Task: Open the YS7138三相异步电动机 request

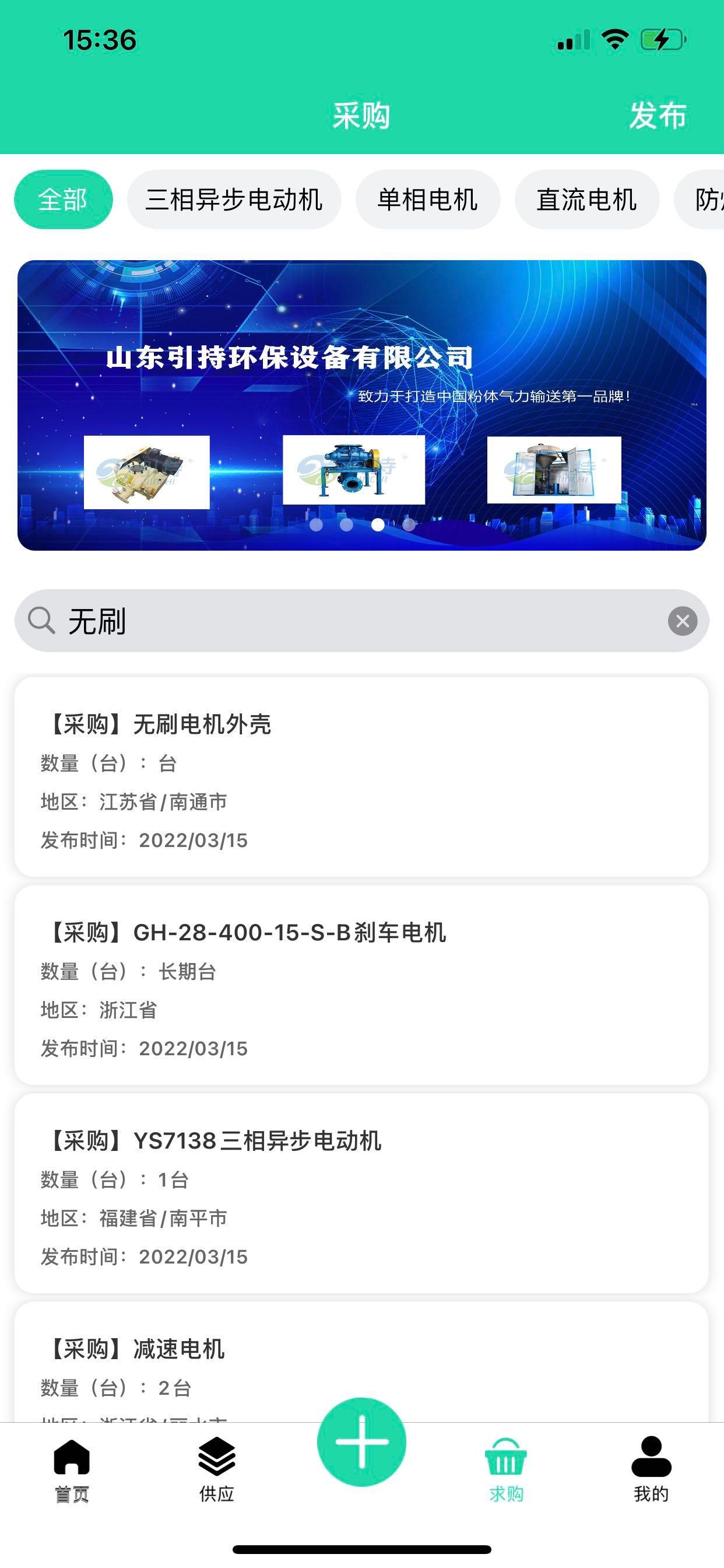Action: tap(361, 1193)
